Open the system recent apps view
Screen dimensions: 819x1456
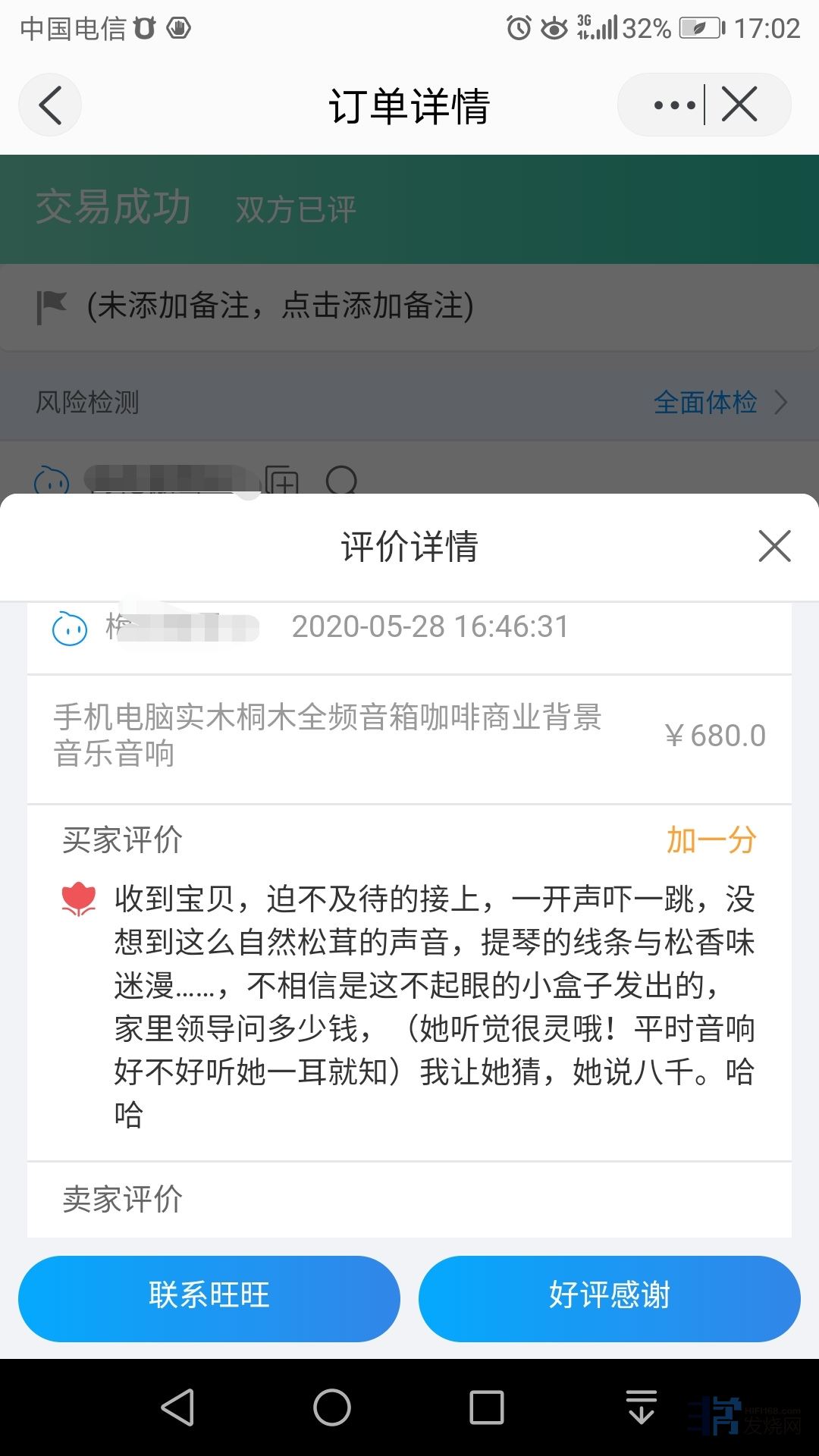point(486,1408)
